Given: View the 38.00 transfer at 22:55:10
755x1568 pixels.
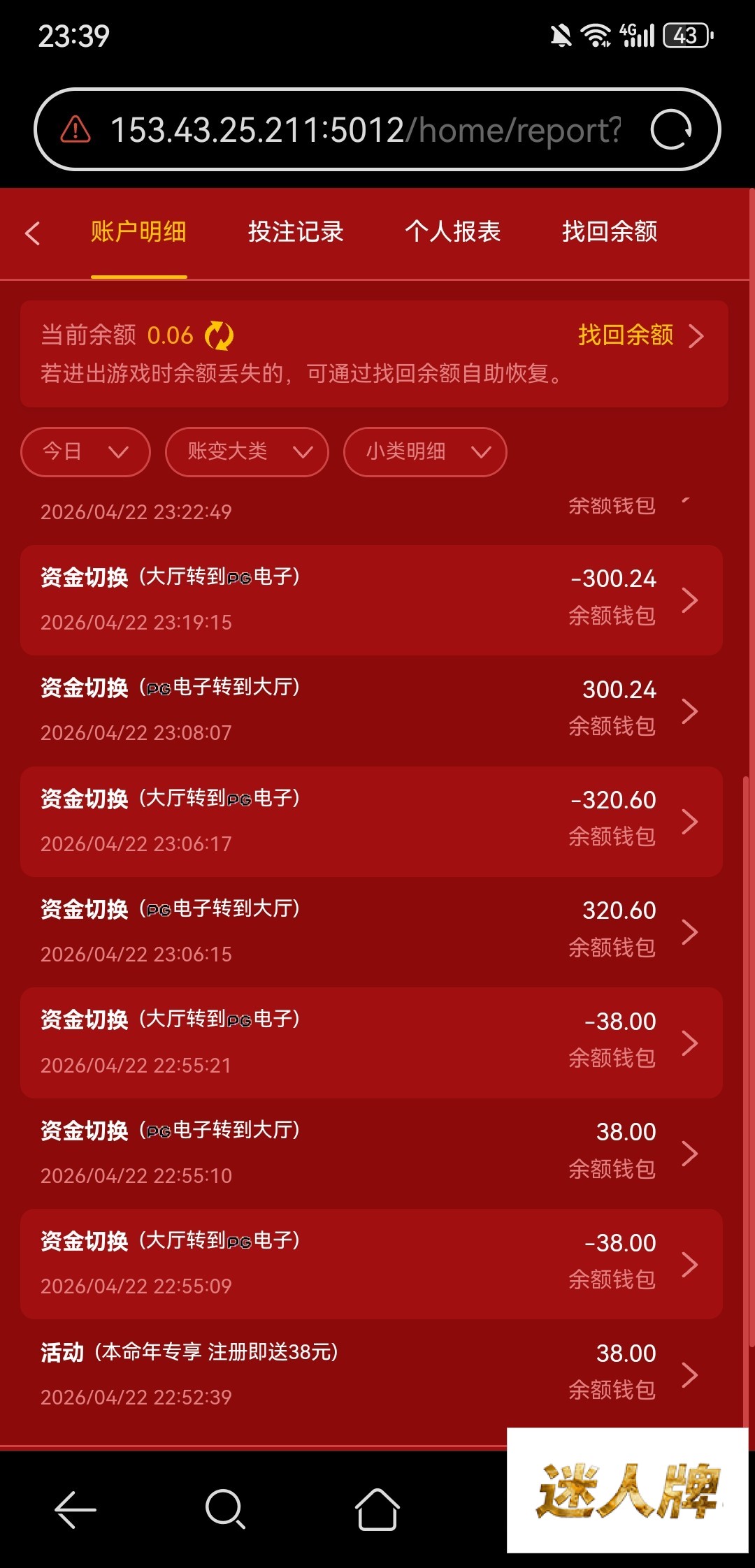Looking at the screenshot, I should click(x=371, y=1153).
